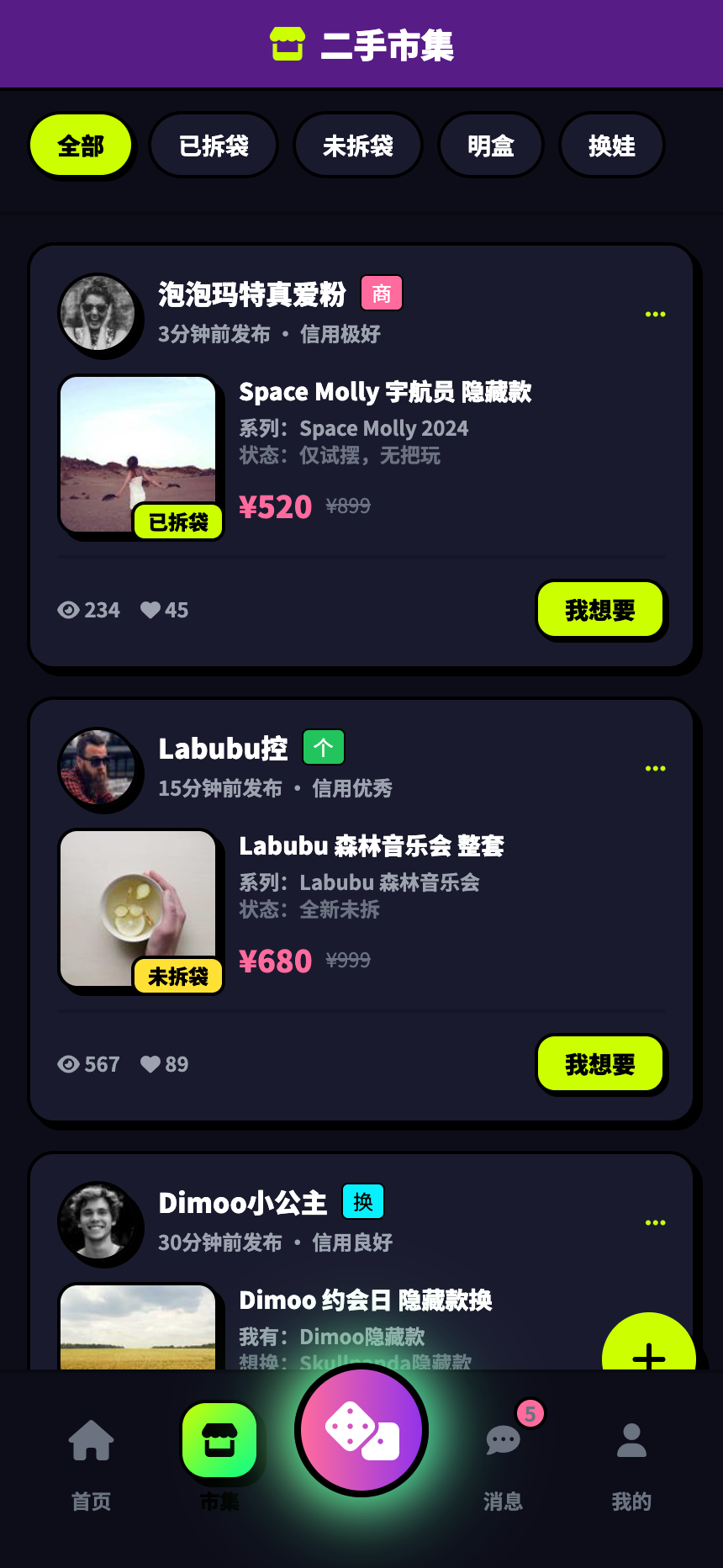Enable the 明盒 filter

tap(491, 145)
